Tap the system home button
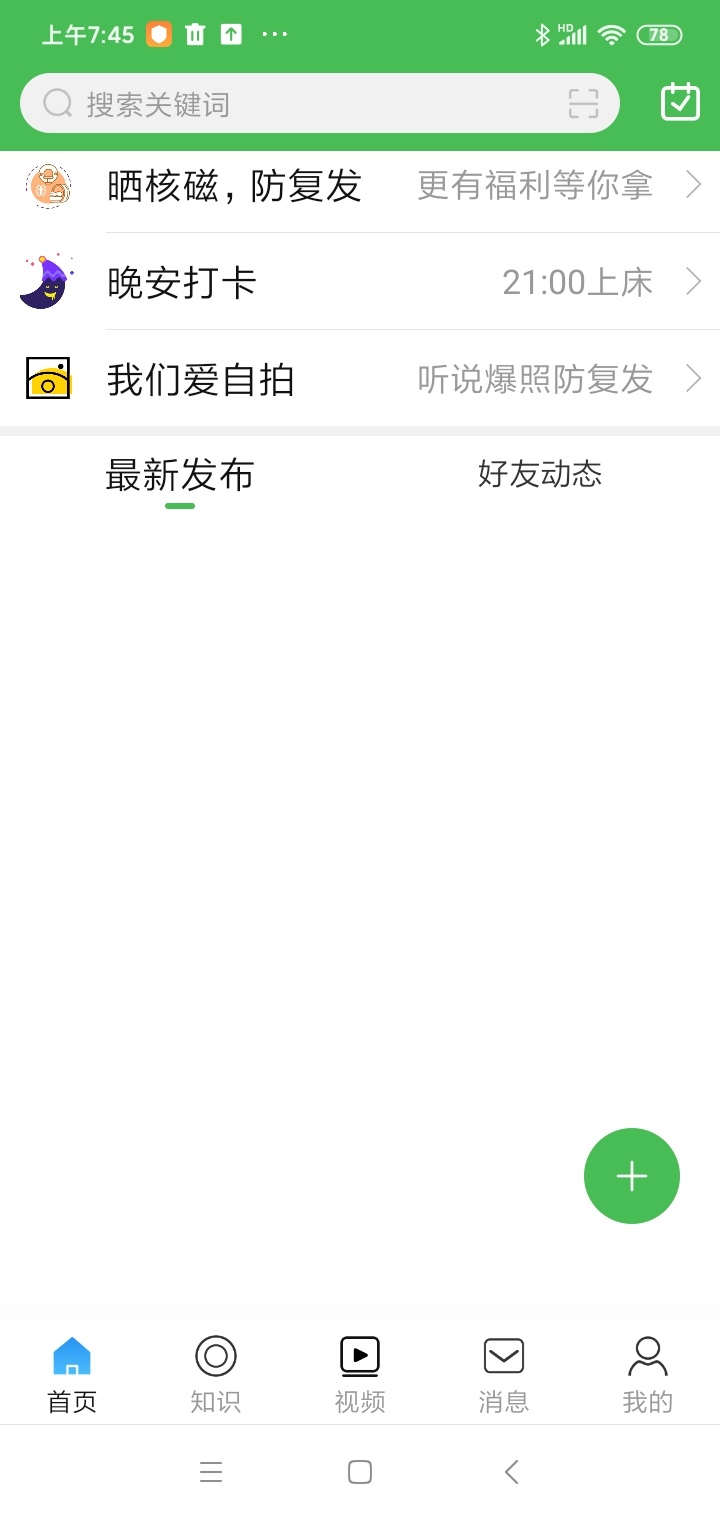The width and height of the screenshot is (720, 1520). coord(360,1472)
